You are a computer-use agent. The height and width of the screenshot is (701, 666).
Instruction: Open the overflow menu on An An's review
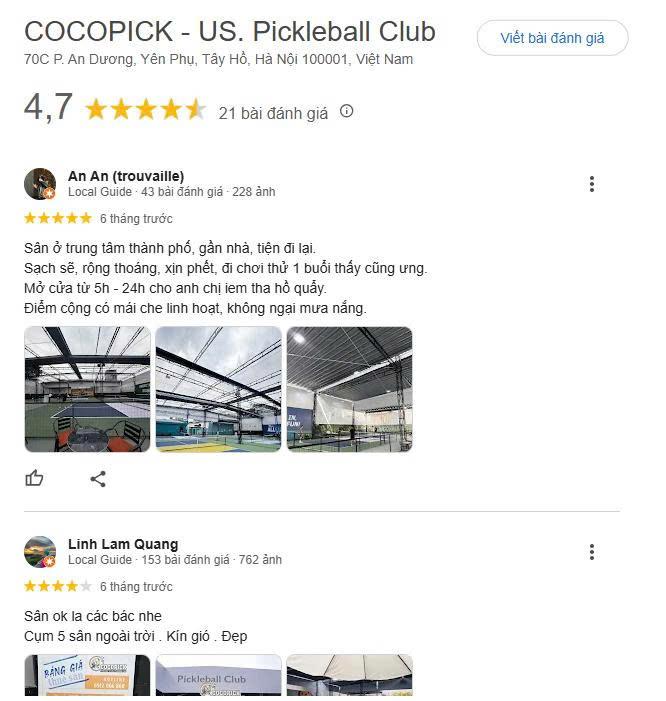(592, 184)
